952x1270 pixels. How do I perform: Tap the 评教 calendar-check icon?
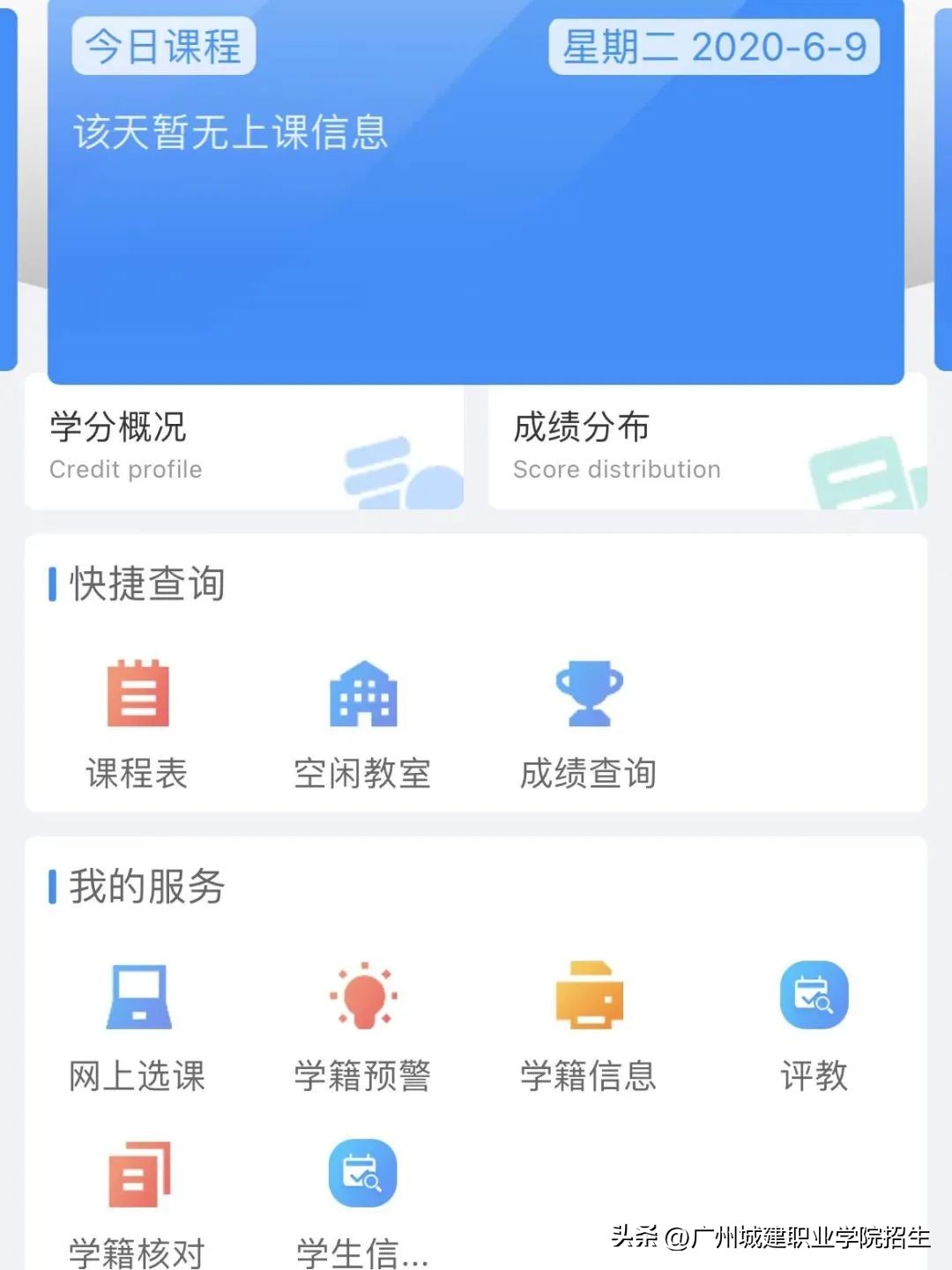click(x=813, y=995)
